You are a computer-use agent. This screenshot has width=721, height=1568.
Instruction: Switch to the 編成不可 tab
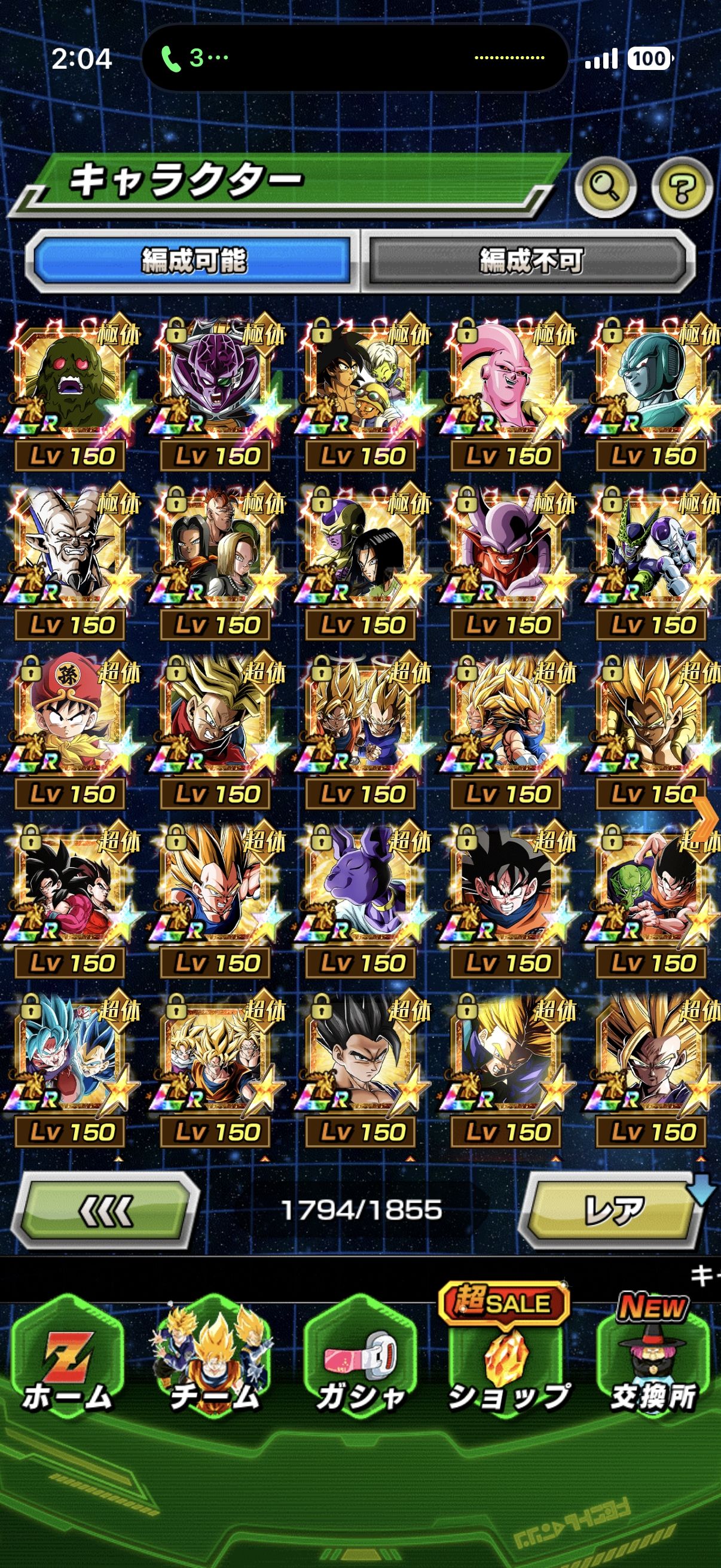(x=530, y=261)
